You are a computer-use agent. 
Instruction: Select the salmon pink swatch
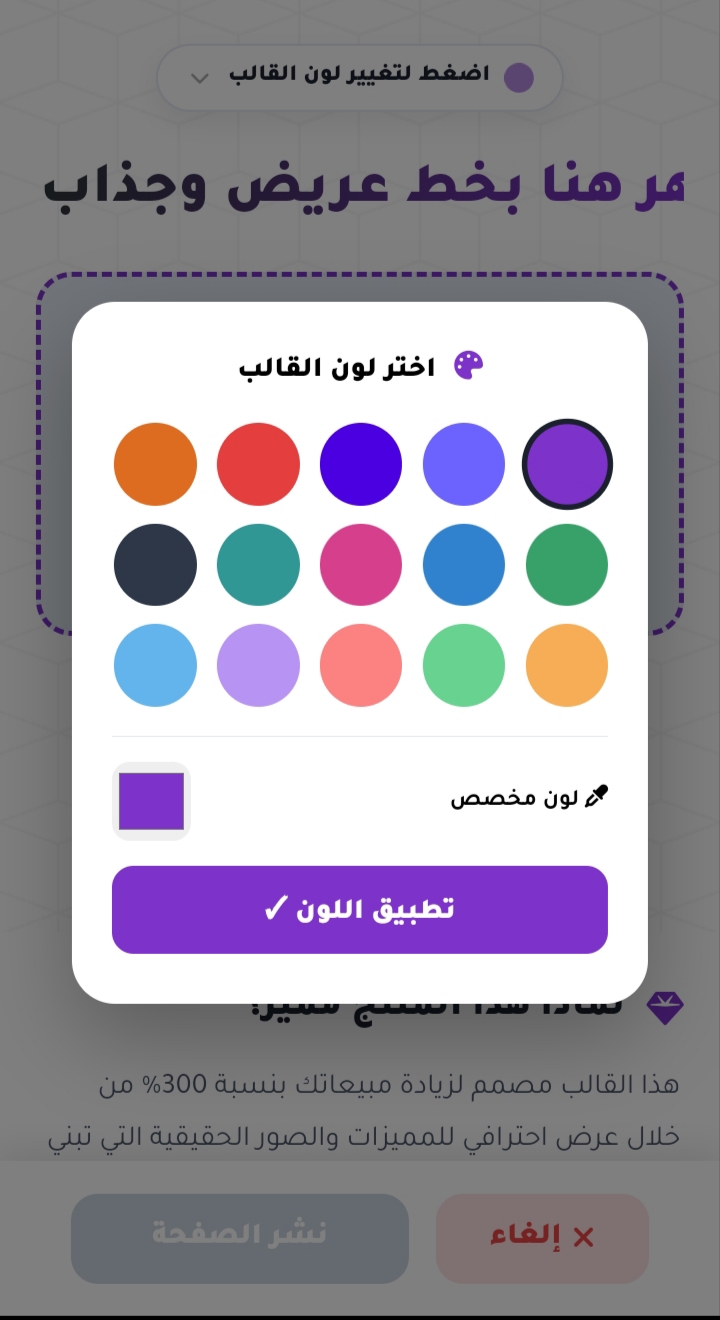pyautogui.click(x=361, y=665)
